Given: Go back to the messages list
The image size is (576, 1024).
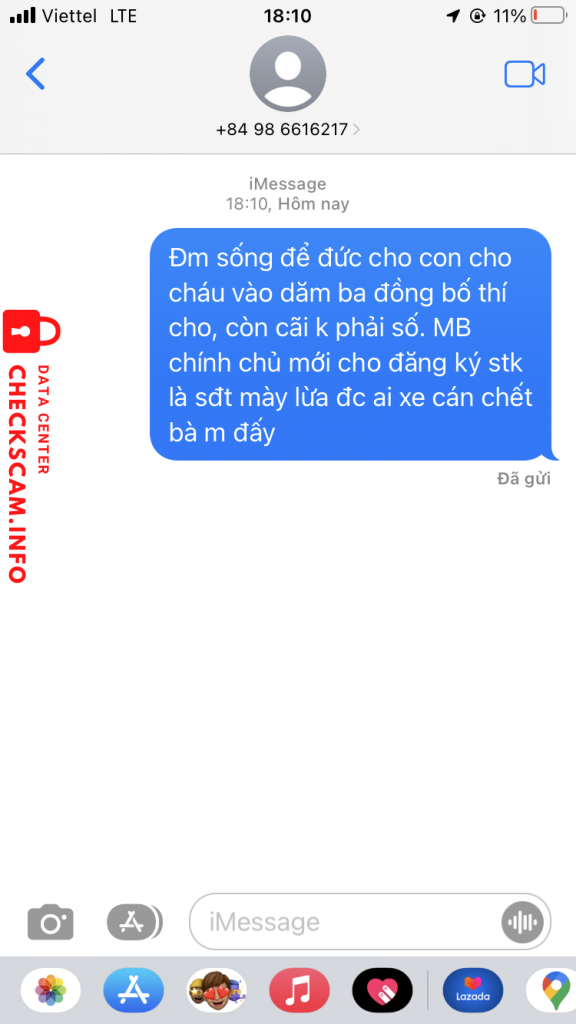Looking at the screenshot, I should tap(36, 74).
